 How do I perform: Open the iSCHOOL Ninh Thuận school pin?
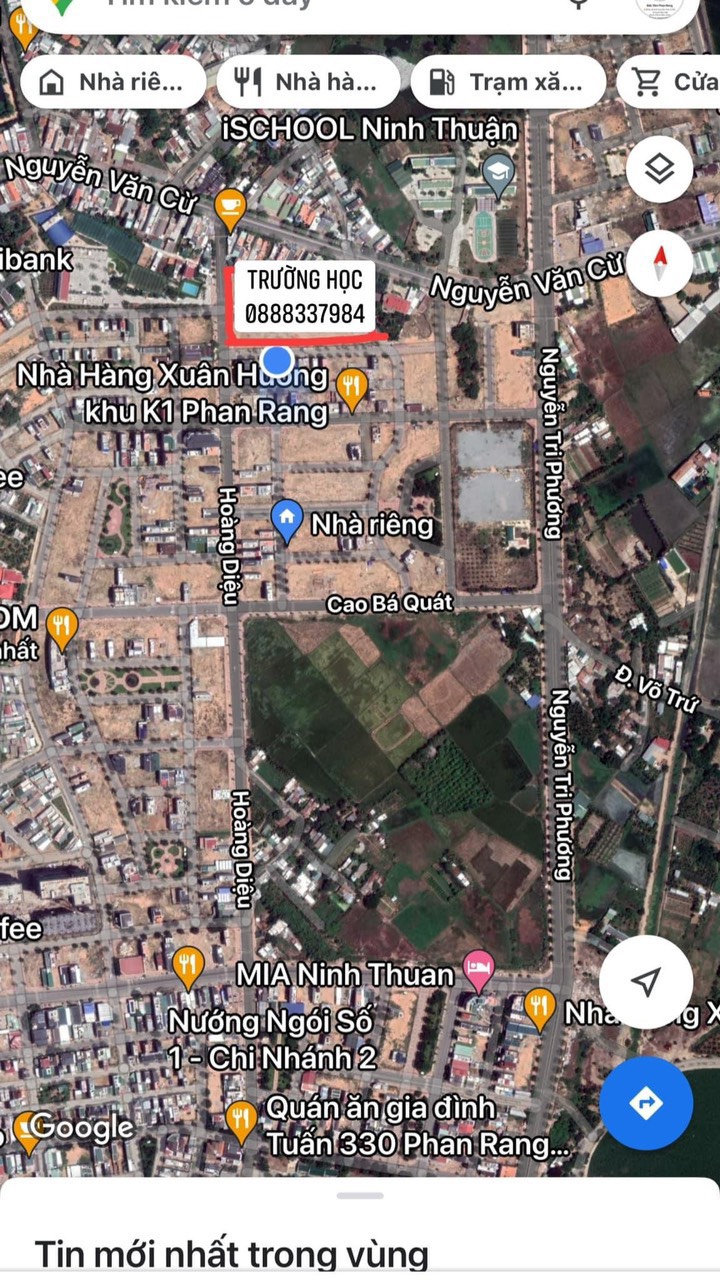point(498,174)
